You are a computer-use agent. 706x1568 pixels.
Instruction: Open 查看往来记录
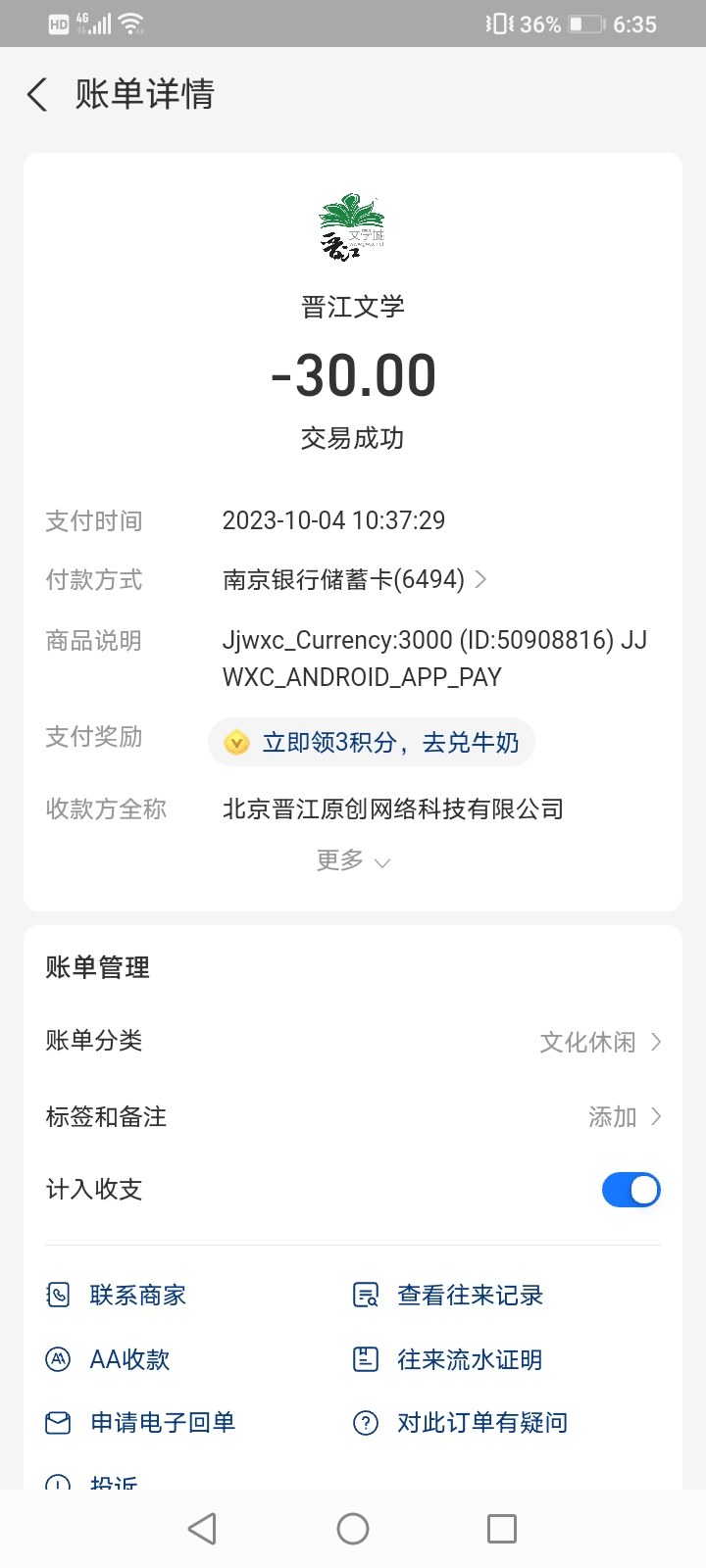tap(448, 1296)
